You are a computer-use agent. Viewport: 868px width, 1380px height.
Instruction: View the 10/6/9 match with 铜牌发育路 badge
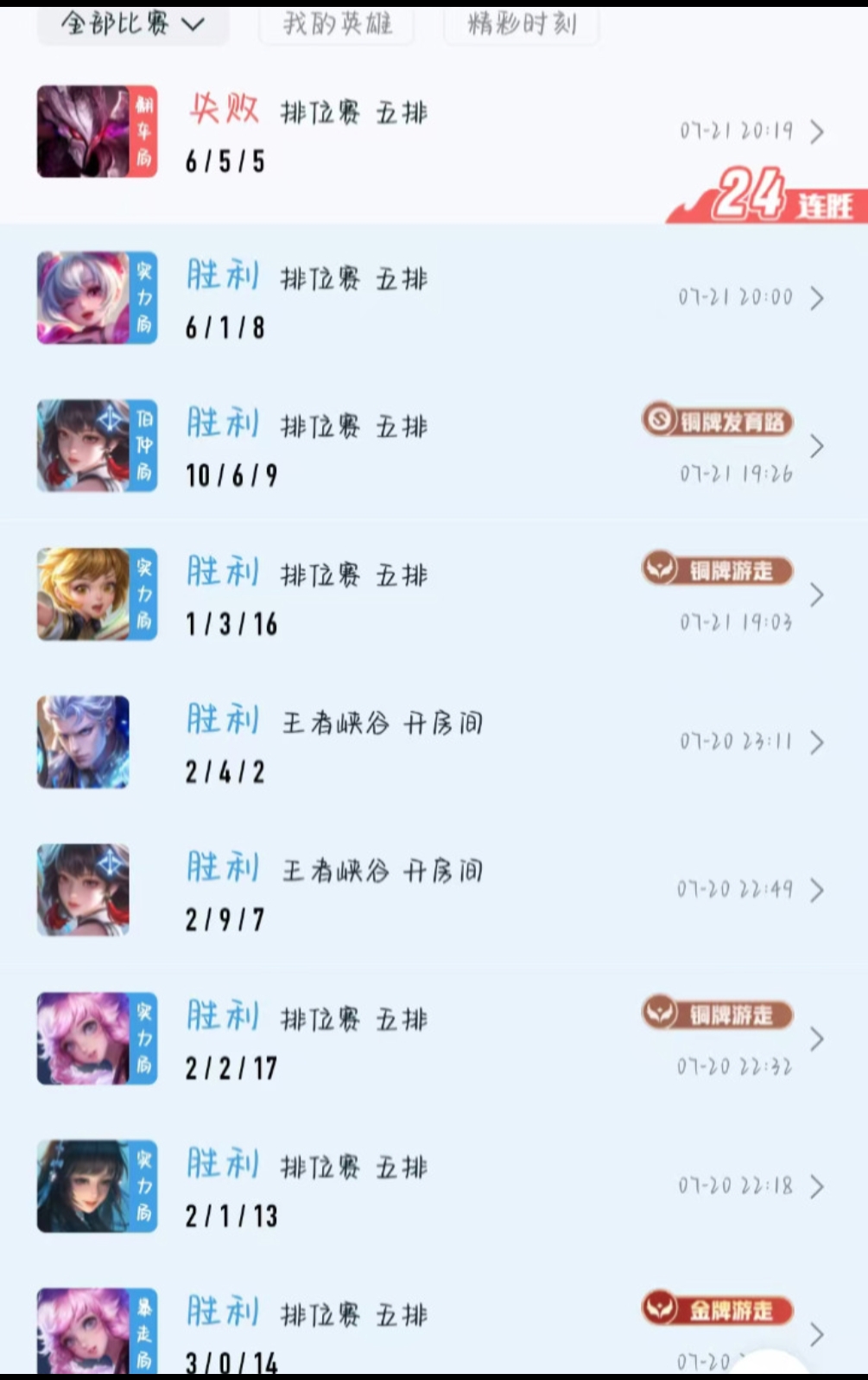point(432,447)
